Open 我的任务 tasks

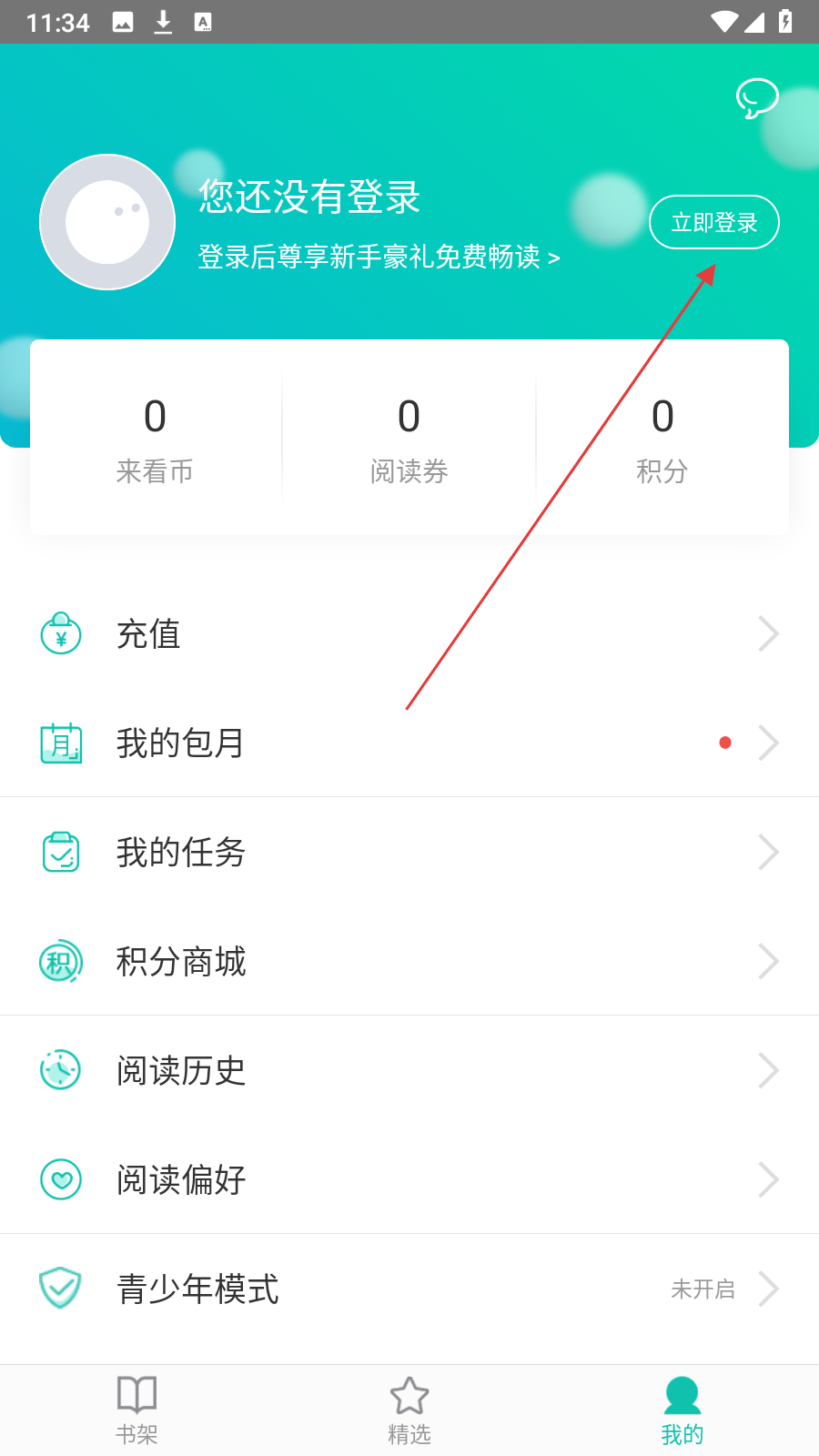(x=409, y=853)
